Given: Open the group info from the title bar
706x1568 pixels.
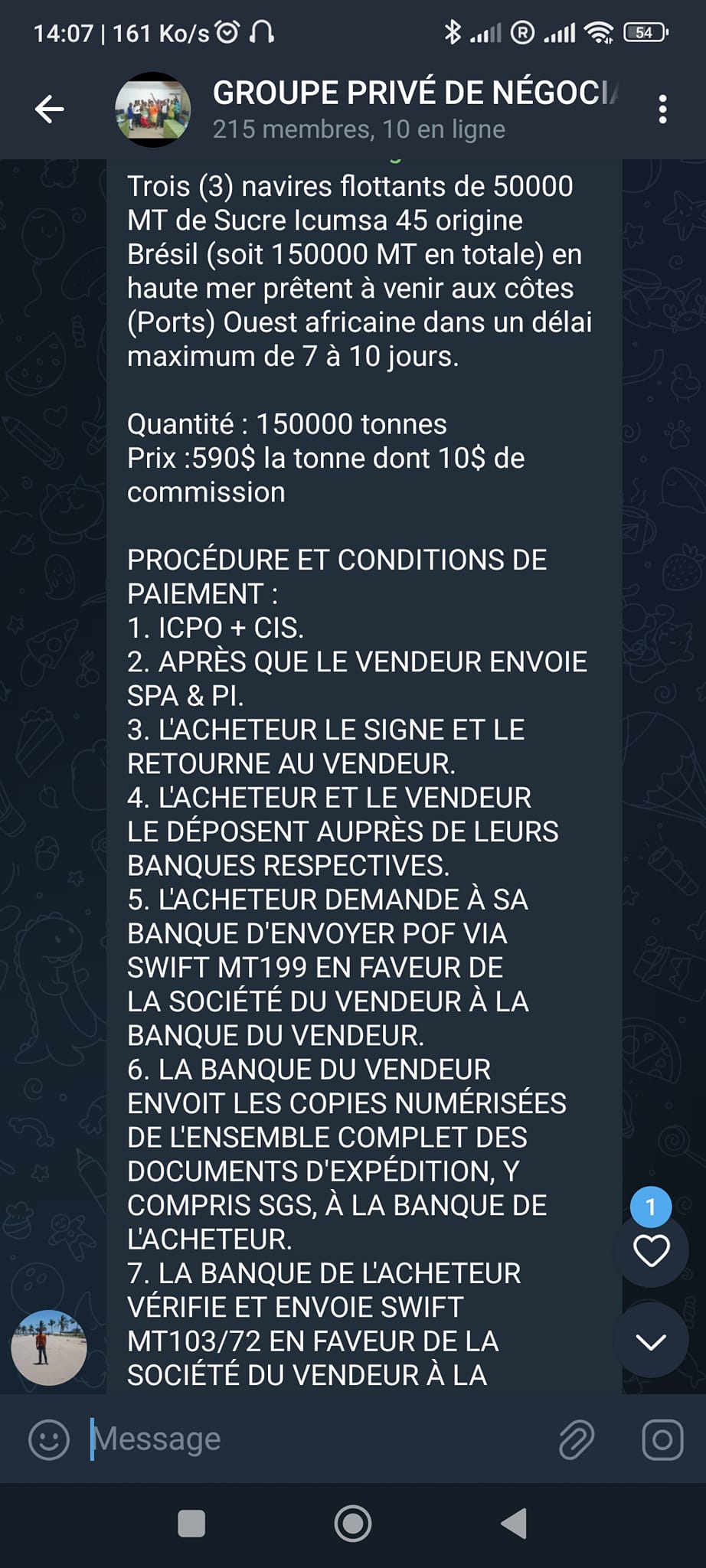Looking at the screenshot, I should 413,109.
